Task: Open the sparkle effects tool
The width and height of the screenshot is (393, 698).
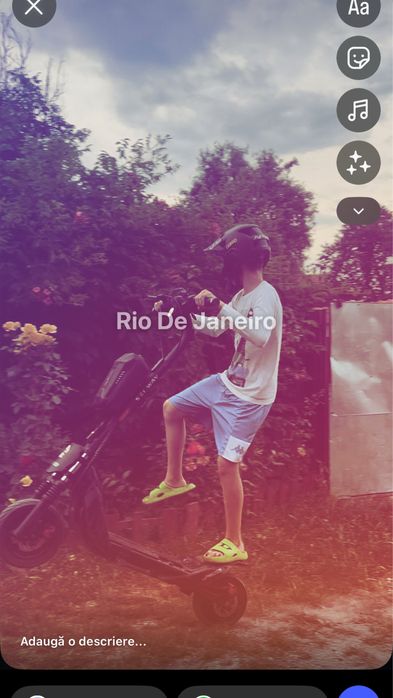Action: pos(358,162)
